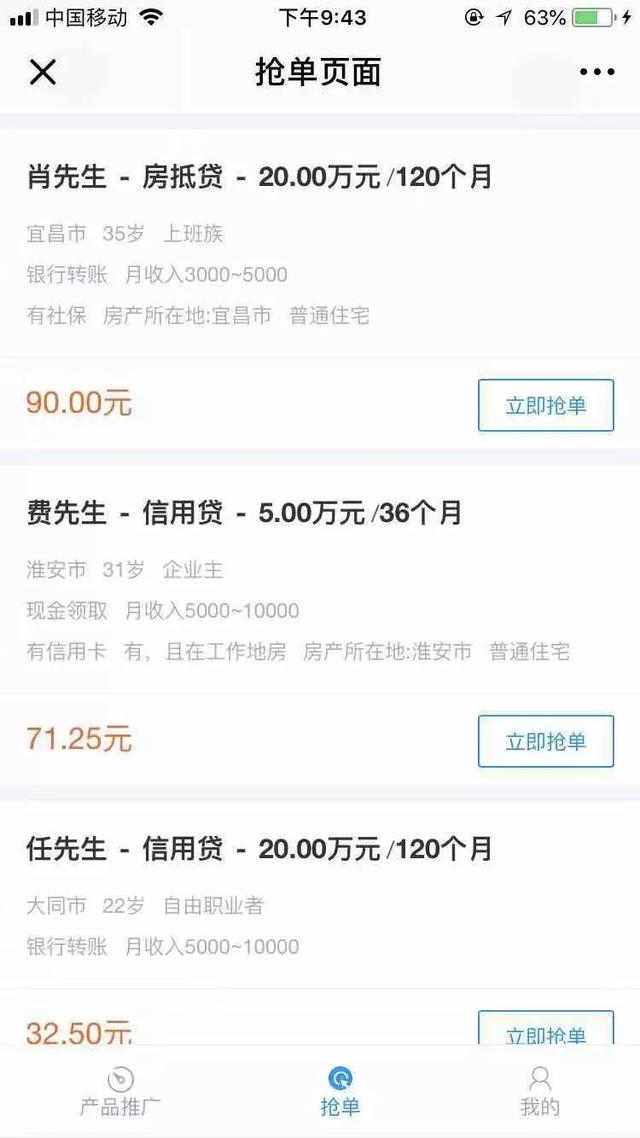Switch to the 产品推广 tab

[x=120, y=1092]
